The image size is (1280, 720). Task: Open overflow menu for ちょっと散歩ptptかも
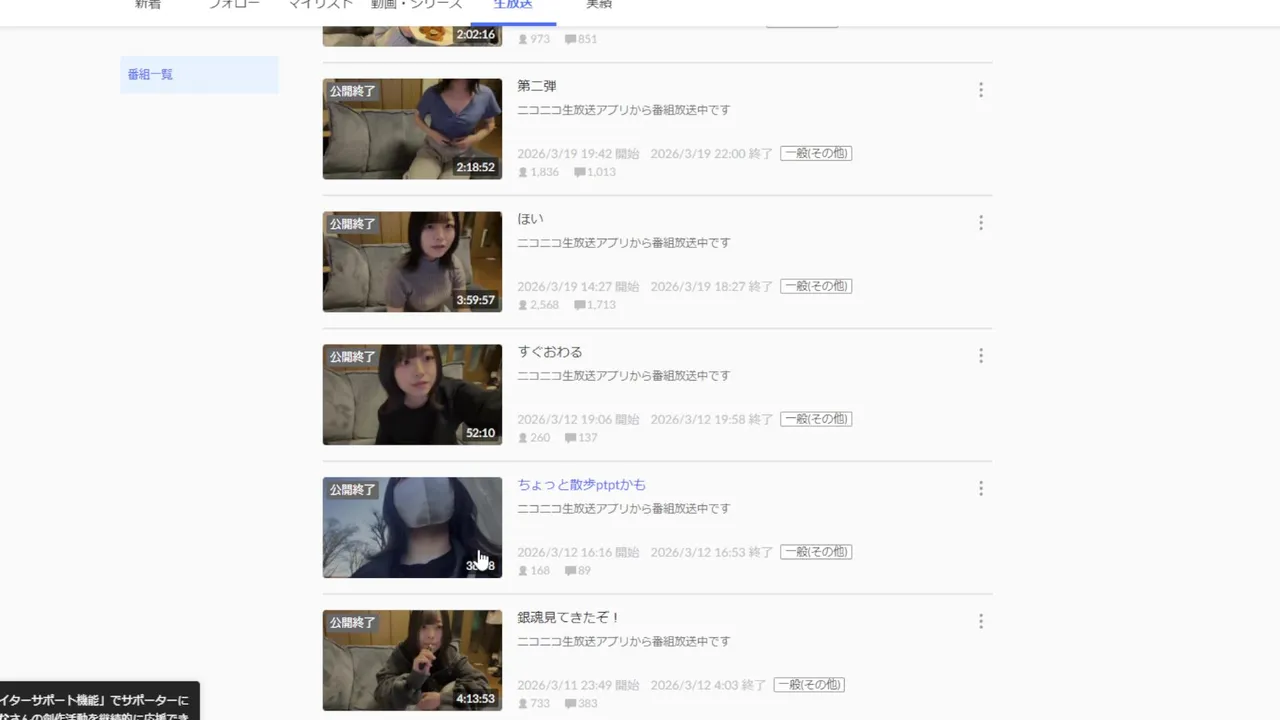(x=980, y=489)
